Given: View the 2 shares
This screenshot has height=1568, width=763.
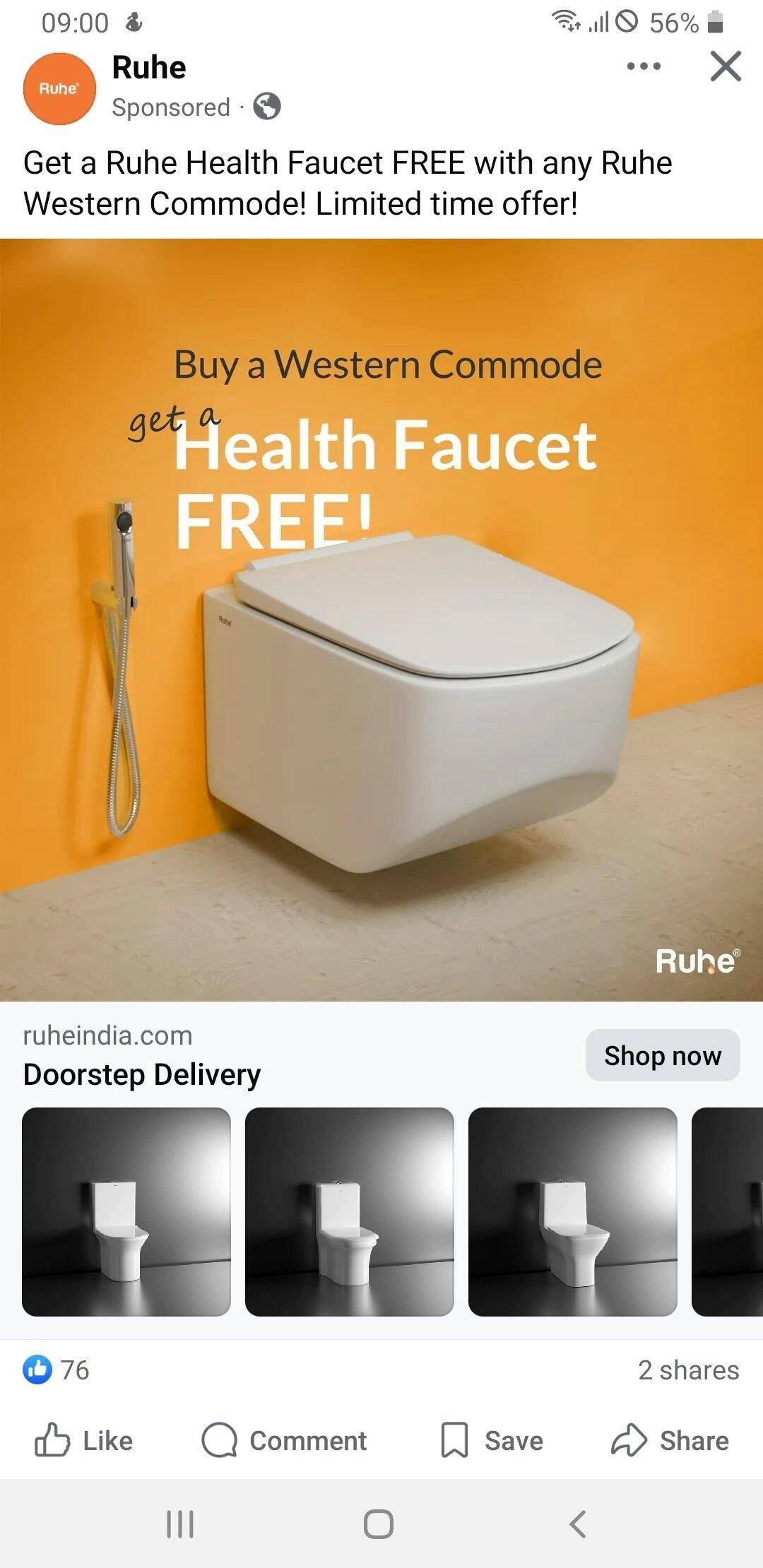Looking at the screenshot, I should (x=688, y=1370).
